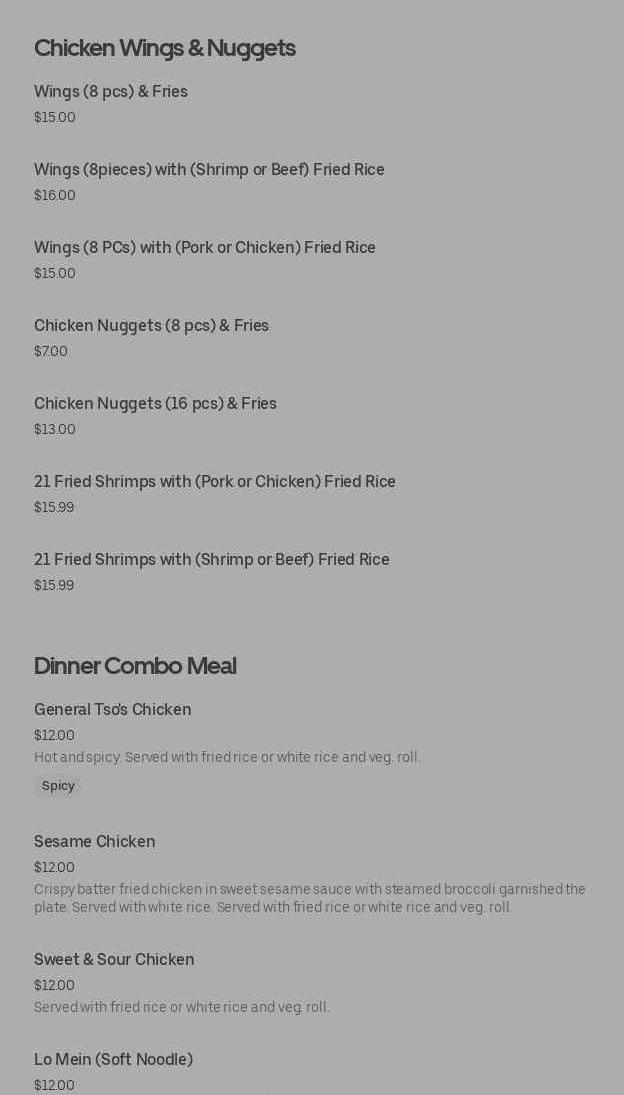
Task: Open Lo Mein (Soft Noodle) item
Action: 113,1060
